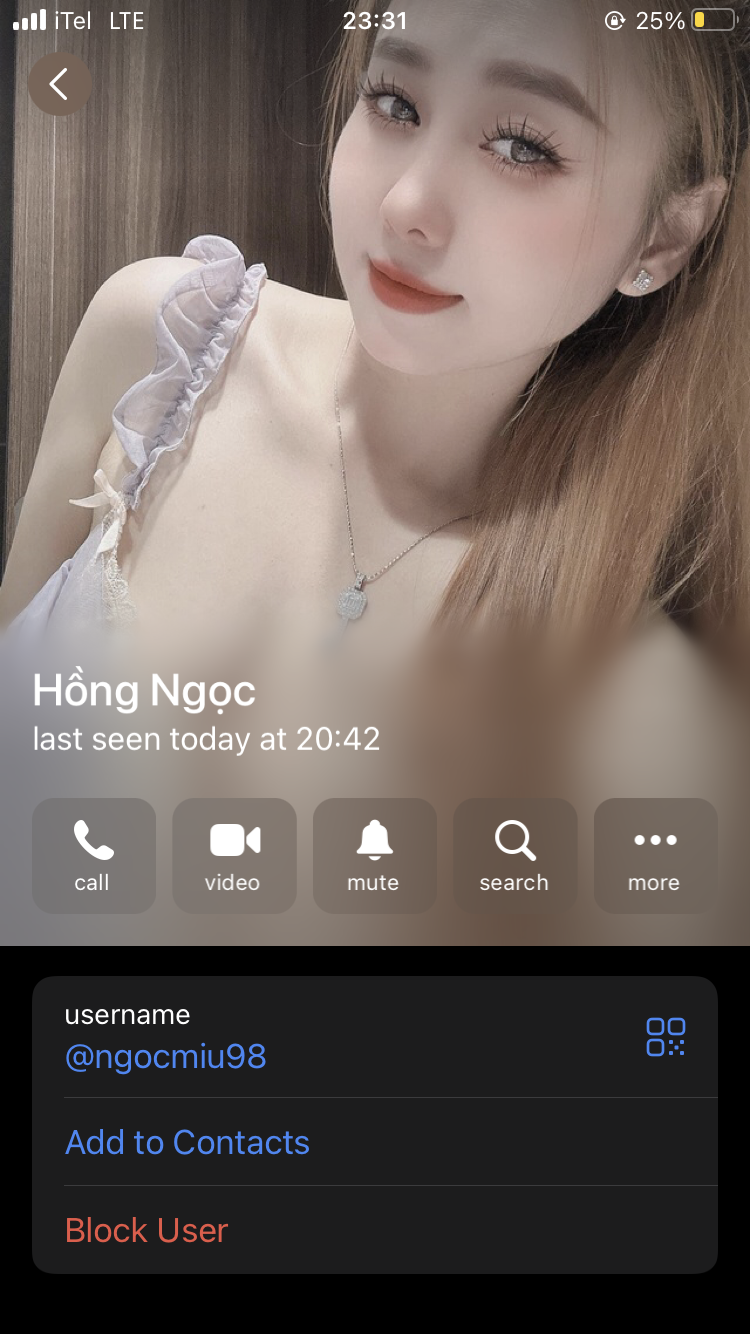Show the username QR code
The width and height of the screenshot is (750, 1334).
[x=668, y=1036]
